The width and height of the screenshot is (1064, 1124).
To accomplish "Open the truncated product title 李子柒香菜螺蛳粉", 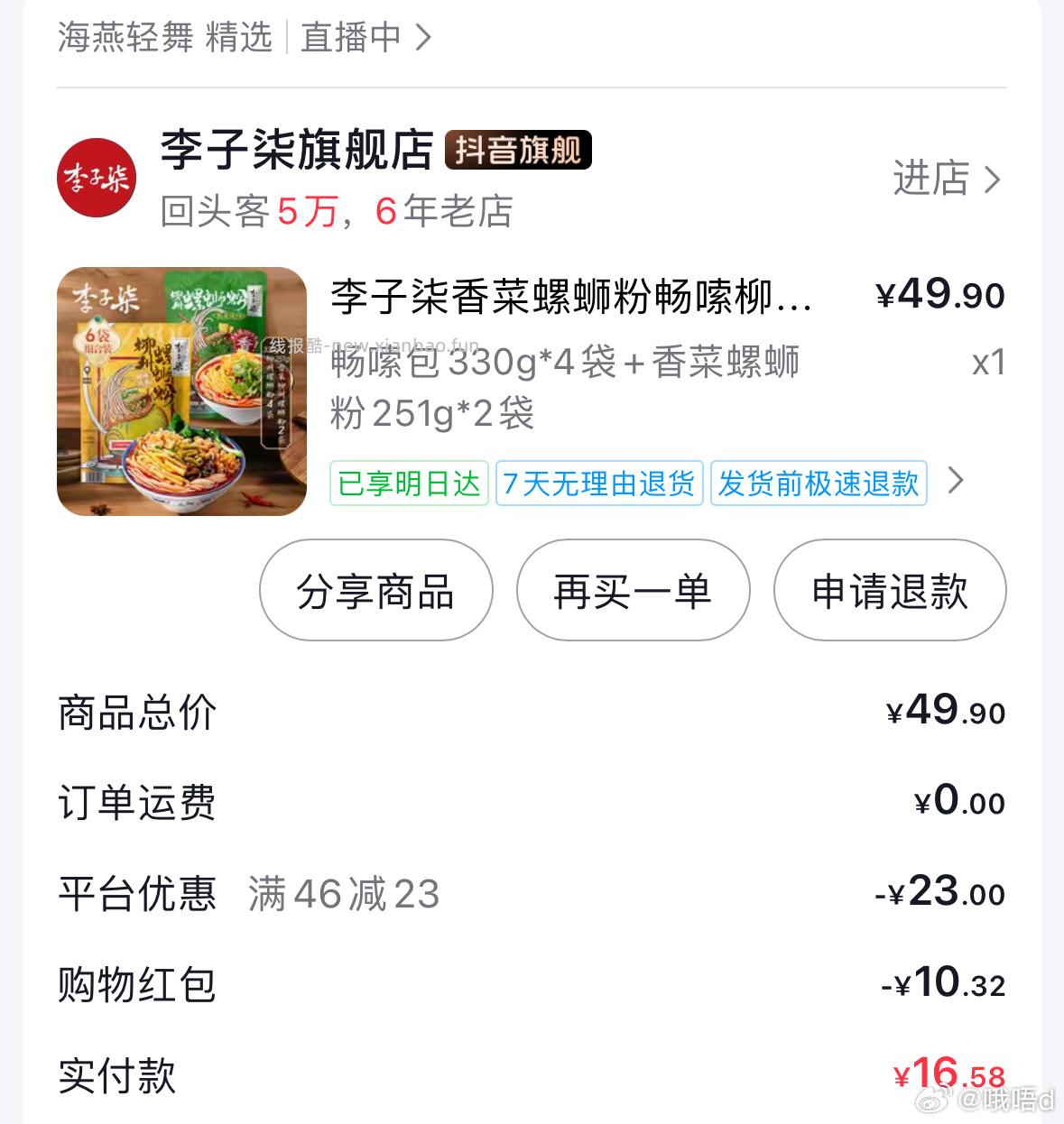I will tap(569, 300).
